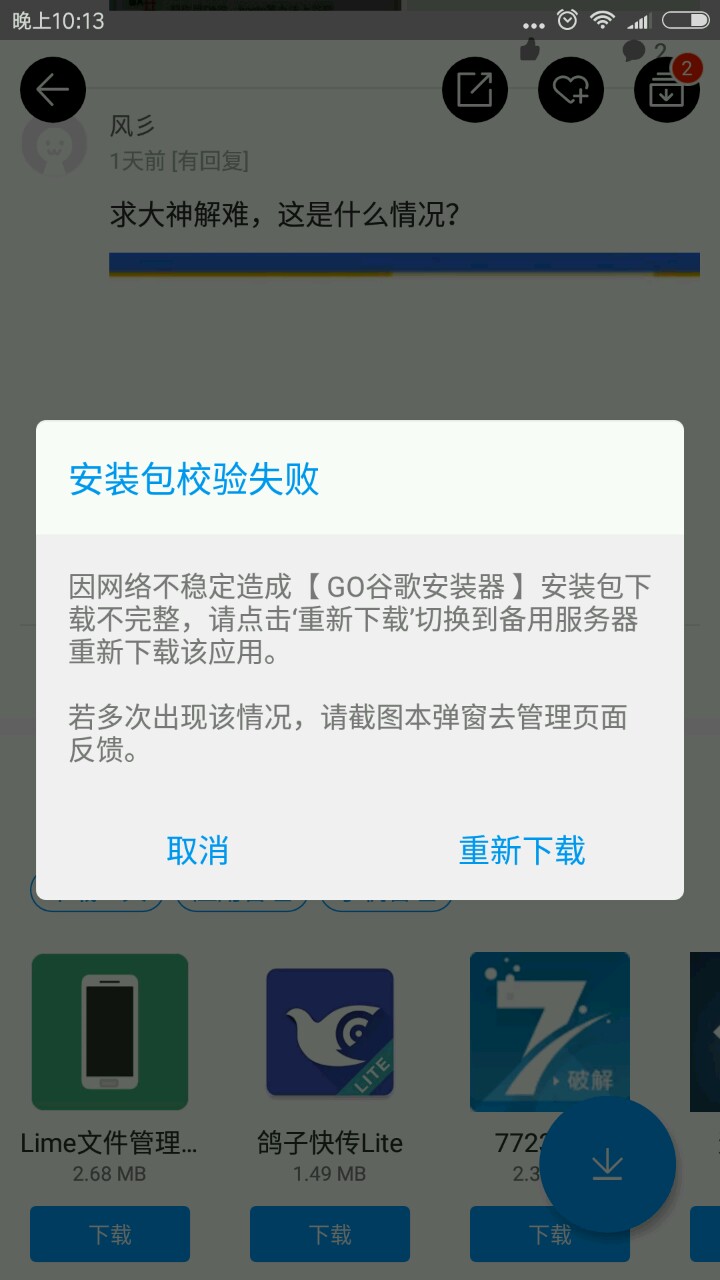Viewport: 720px width, 1280px height.
Task: Download Lime文件管理 with its 下载 button
Action: [110, 1234]
